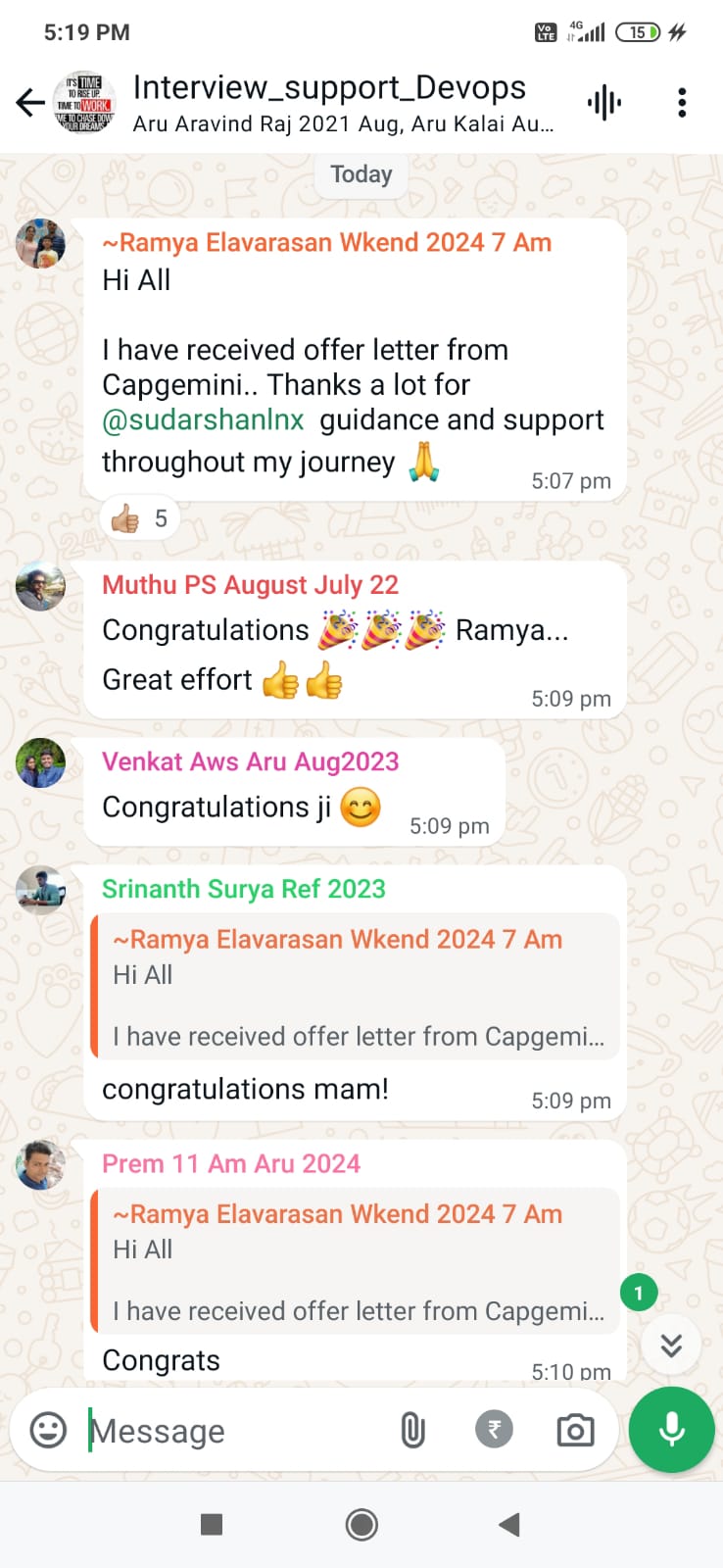The height and width of the screenshot is (1568, 723).
Task: Record a voice message
Action: pos(671,1430)
